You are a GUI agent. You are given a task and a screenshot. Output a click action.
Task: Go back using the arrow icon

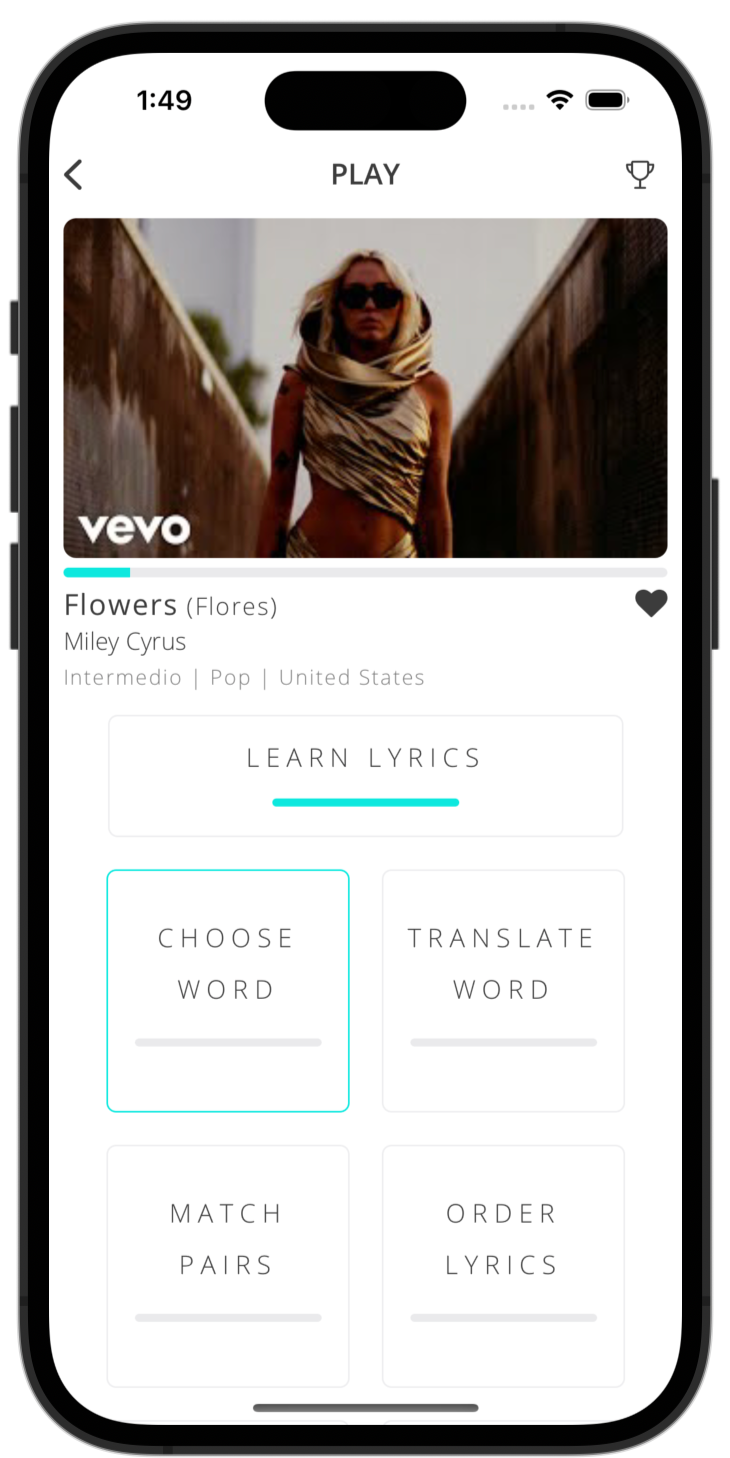pyautogui.click(x=73, y=175)
